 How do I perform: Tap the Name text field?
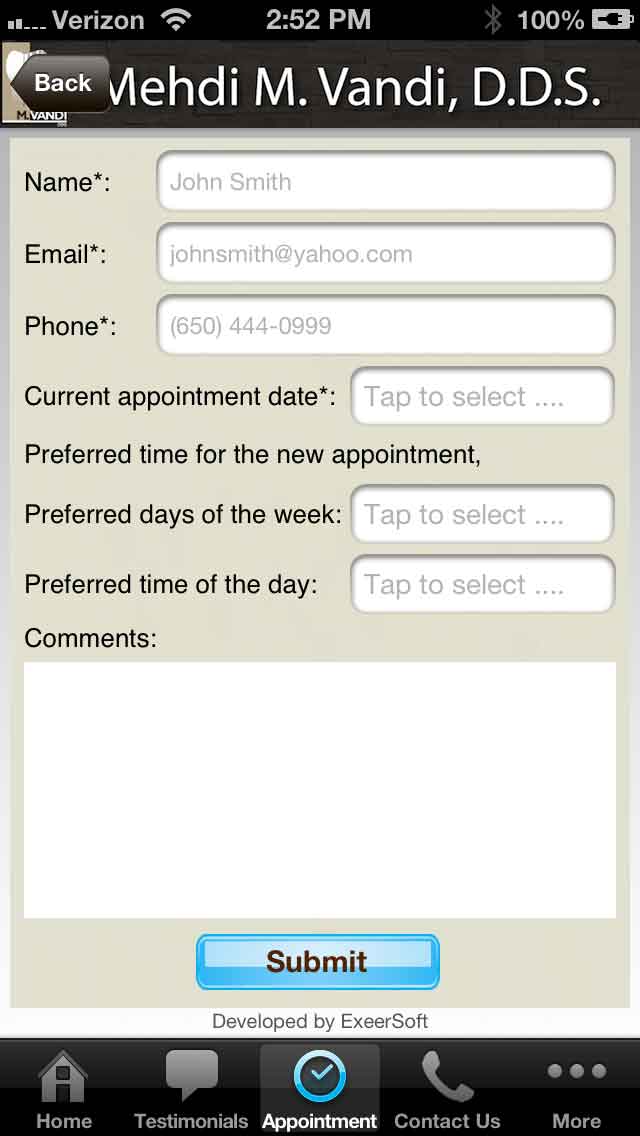coord(386,181)
